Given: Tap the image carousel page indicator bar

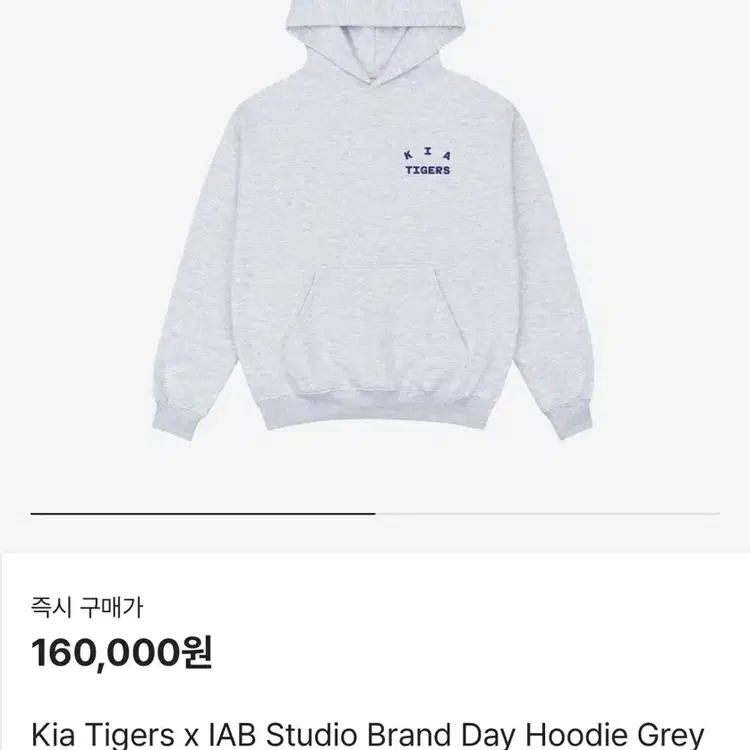Looking at the screenshot, I should click(375, 513).
